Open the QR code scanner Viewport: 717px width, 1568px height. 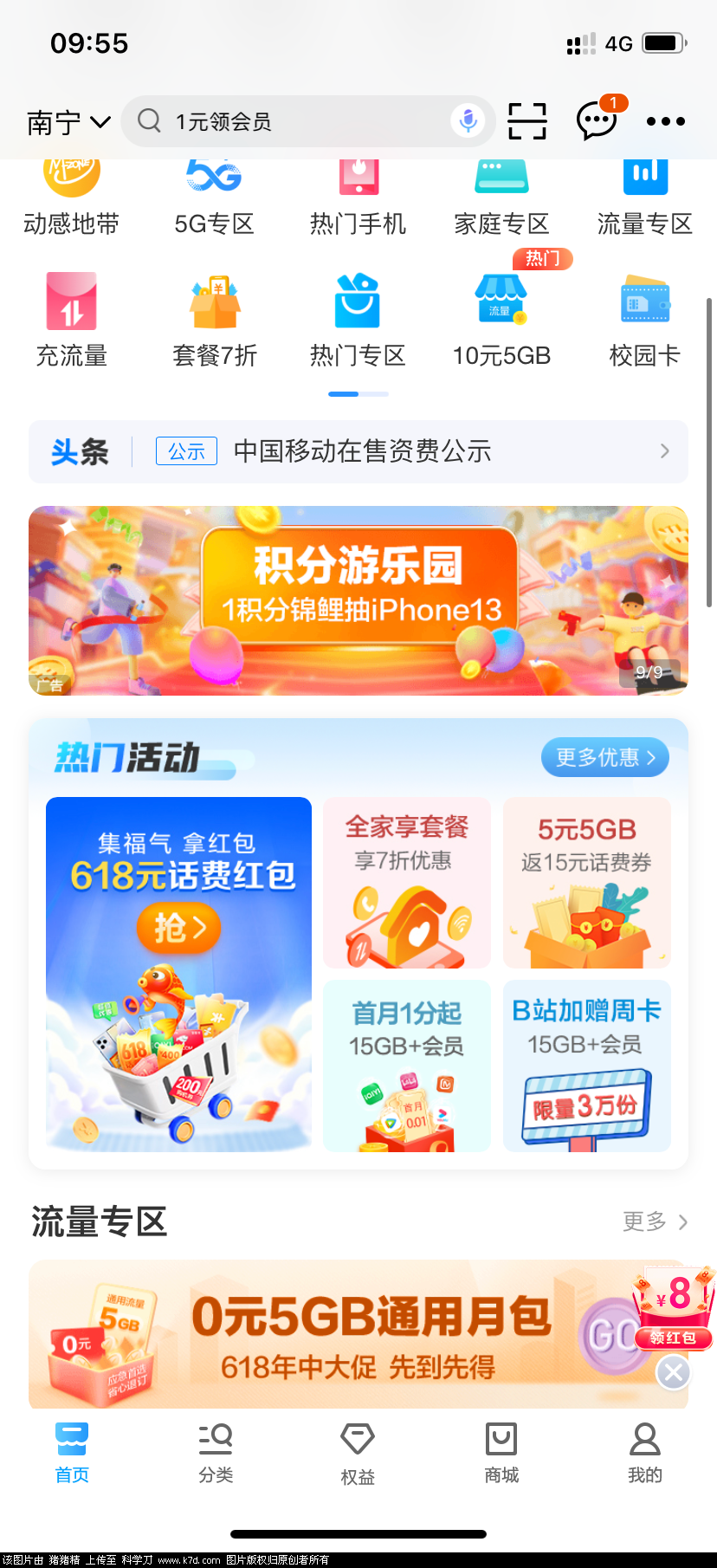click(x=527, y=121)
